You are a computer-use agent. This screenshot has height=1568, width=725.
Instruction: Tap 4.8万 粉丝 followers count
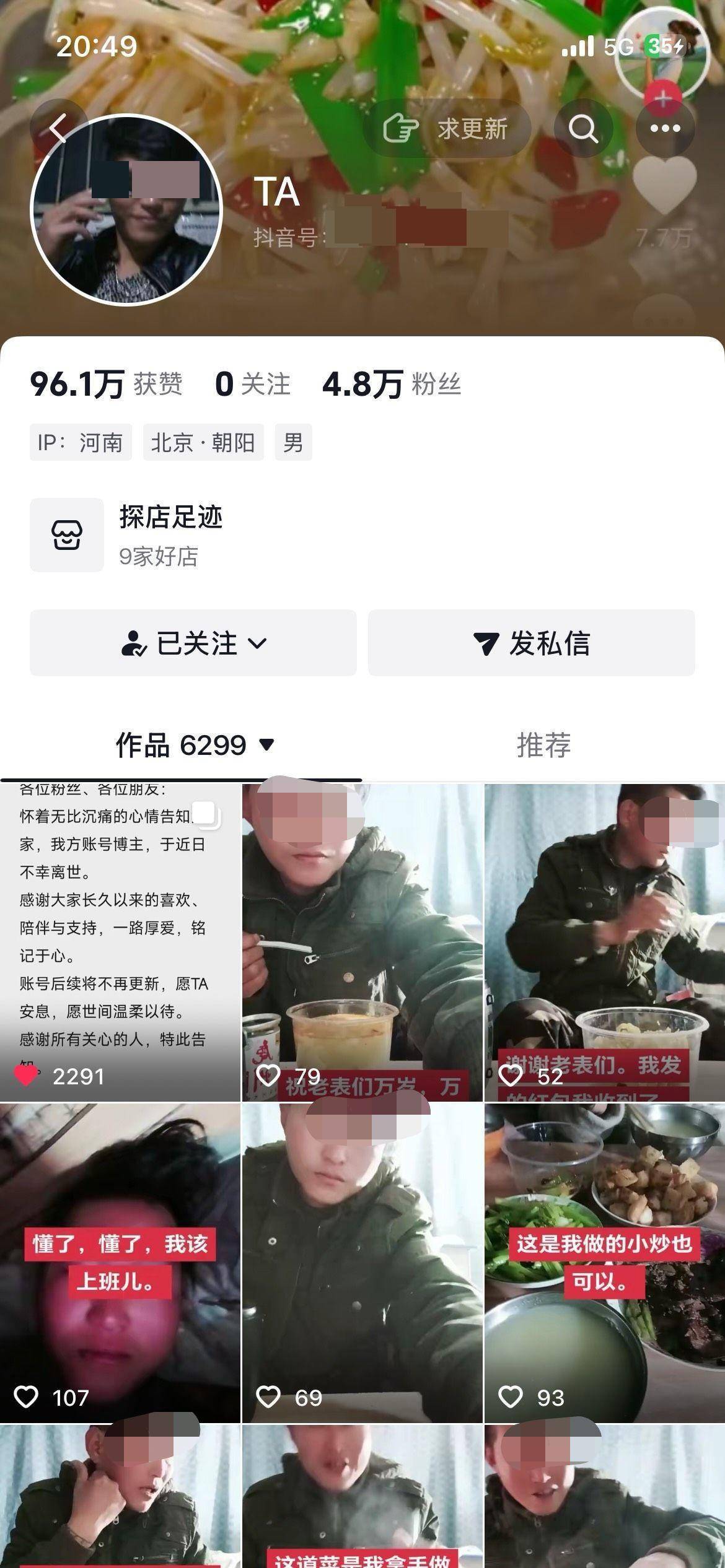392,384
